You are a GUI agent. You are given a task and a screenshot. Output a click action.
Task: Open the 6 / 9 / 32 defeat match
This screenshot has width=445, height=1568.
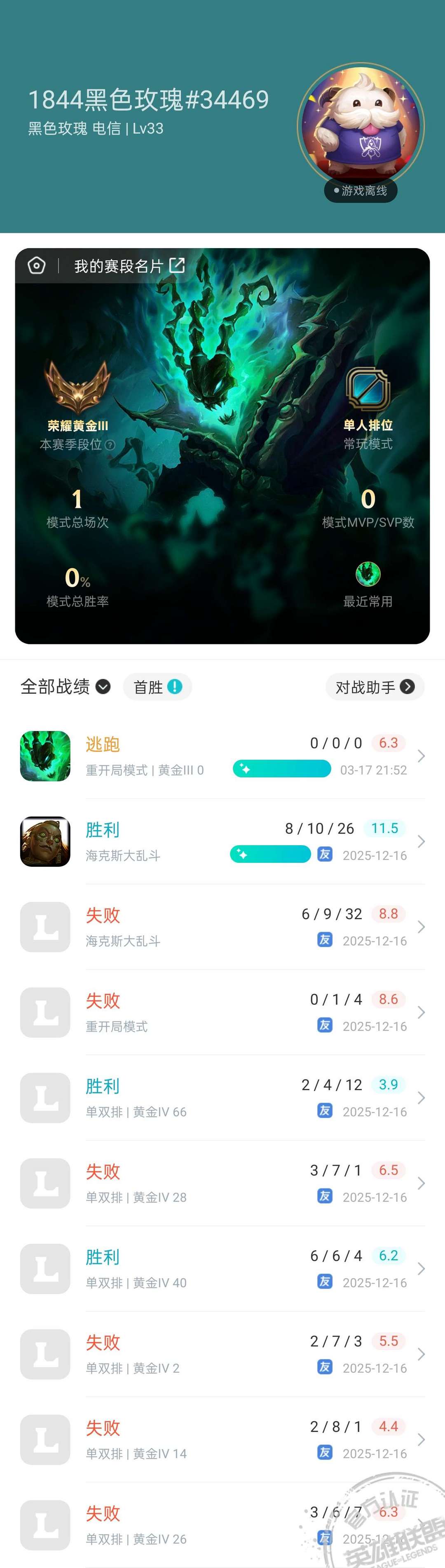coord(222,927)
